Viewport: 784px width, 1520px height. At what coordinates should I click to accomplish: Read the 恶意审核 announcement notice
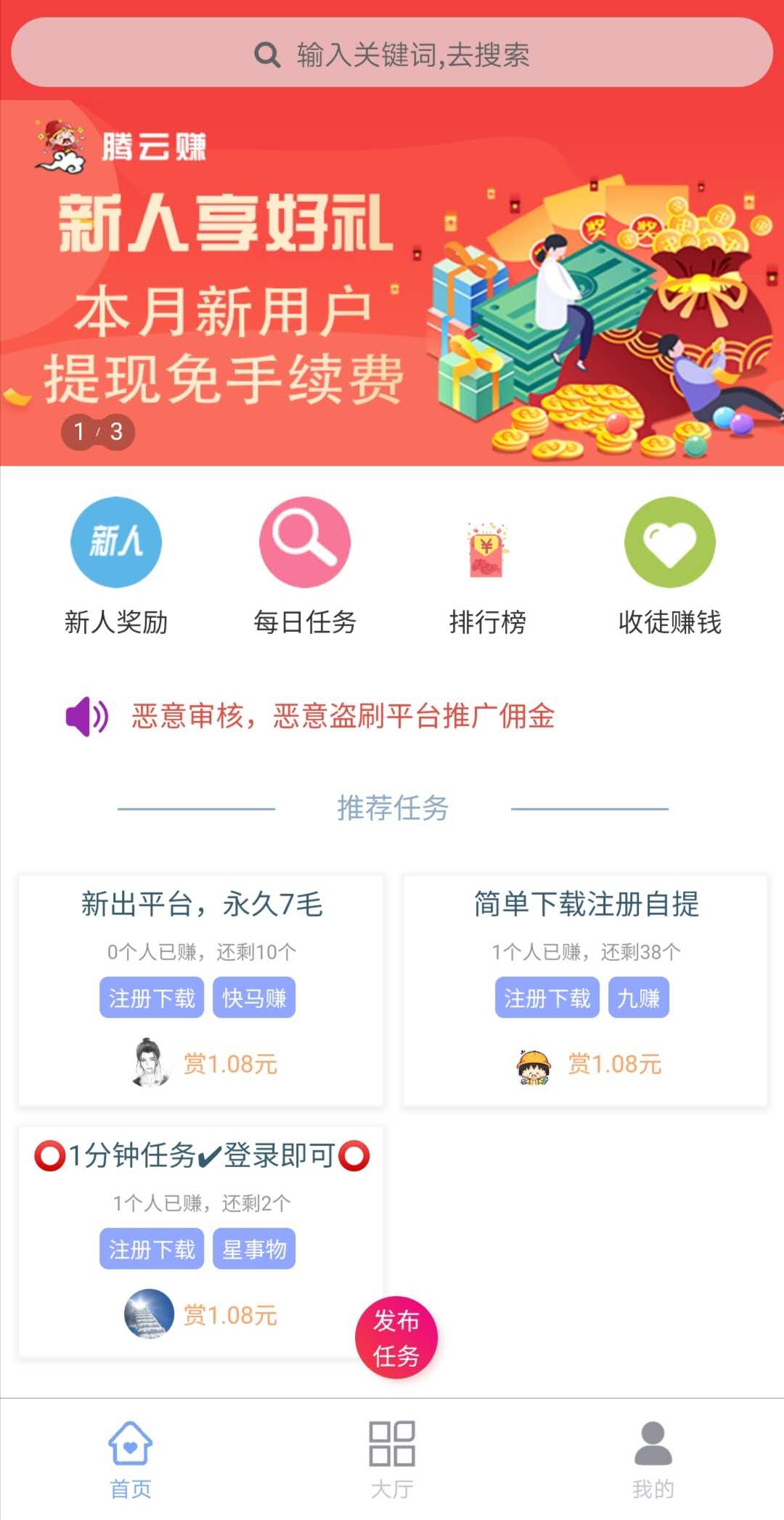[343, 716]
